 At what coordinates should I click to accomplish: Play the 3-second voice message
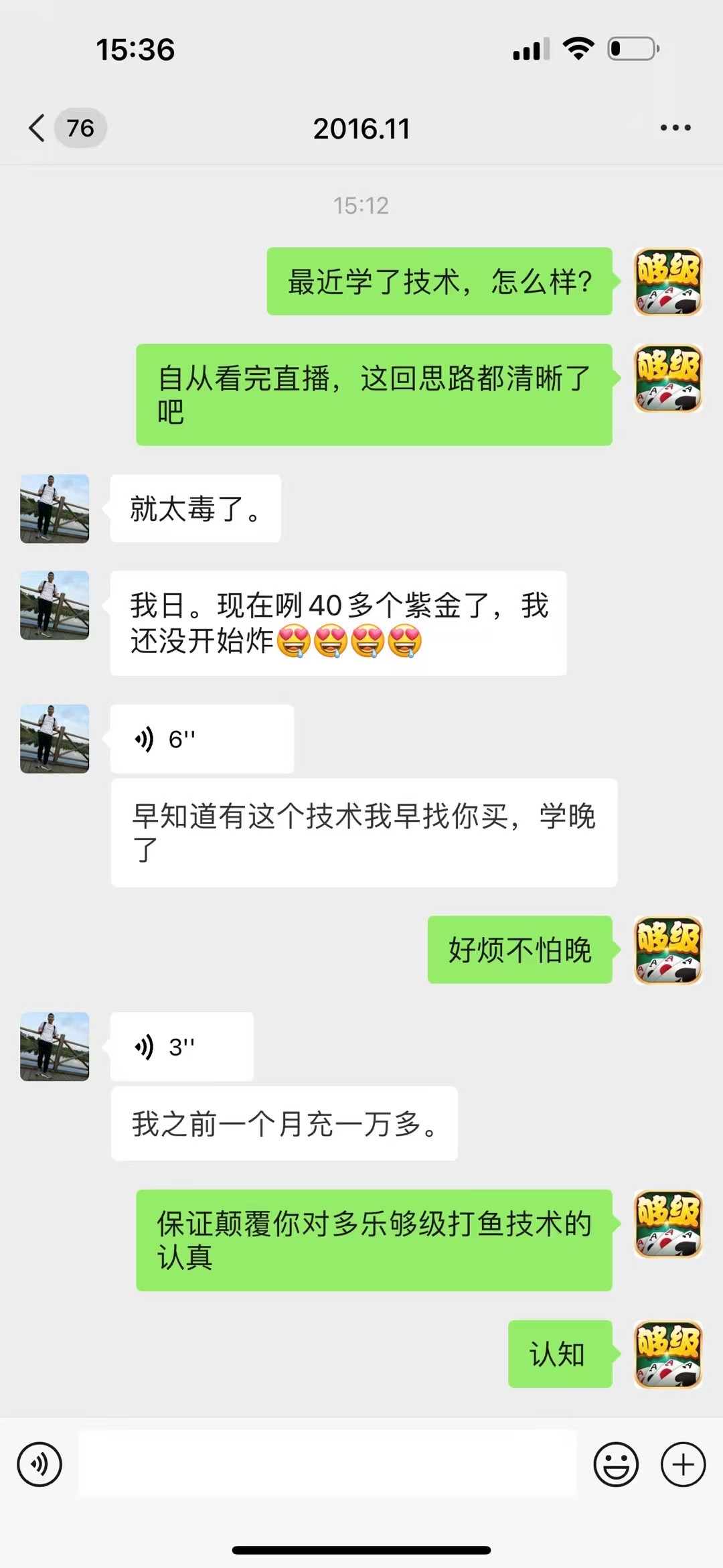click(181, 1046)
